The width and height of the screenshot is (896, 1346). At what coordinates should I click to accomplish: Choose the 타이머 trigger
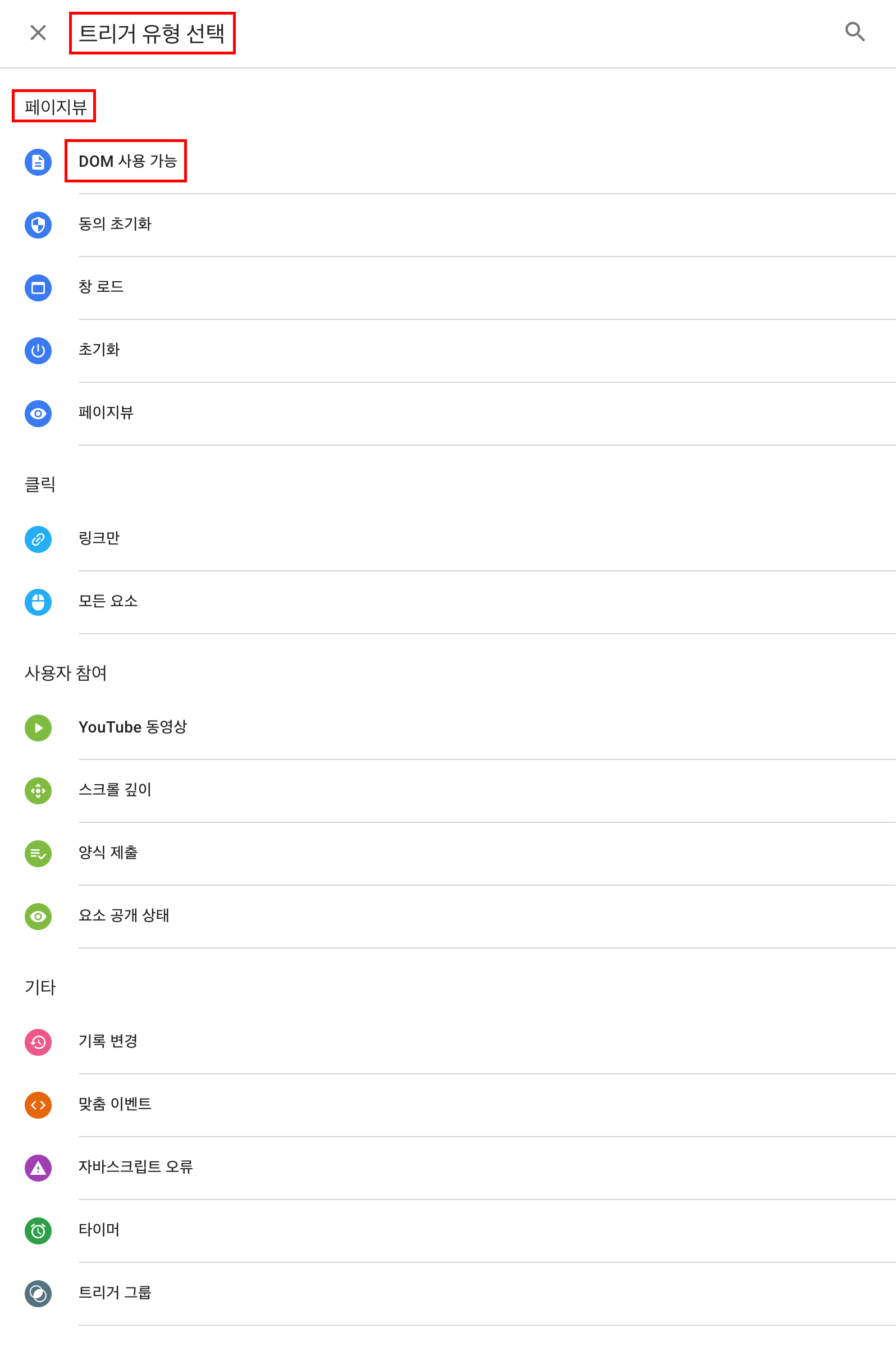(x=99, y=1229)
